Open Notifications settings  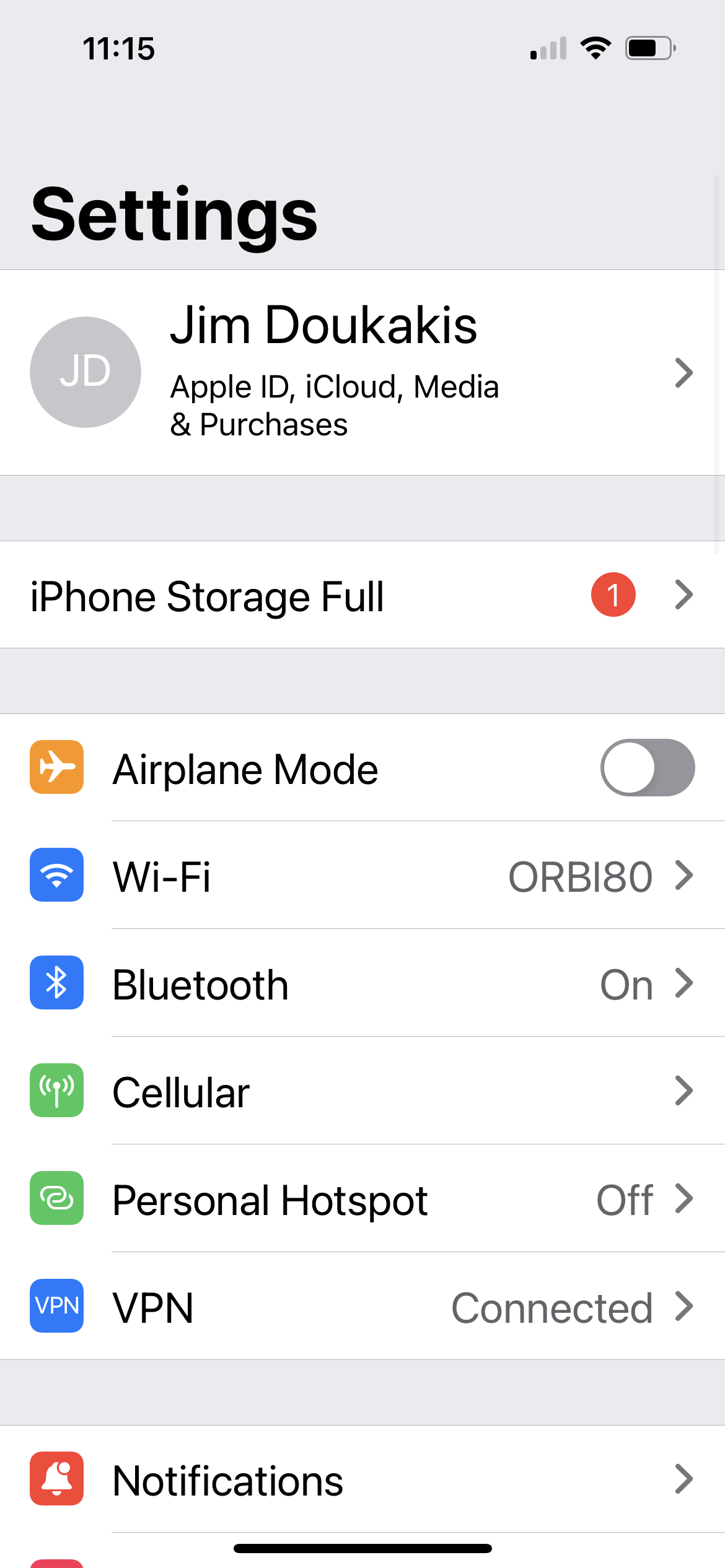tap(362, 1479)
